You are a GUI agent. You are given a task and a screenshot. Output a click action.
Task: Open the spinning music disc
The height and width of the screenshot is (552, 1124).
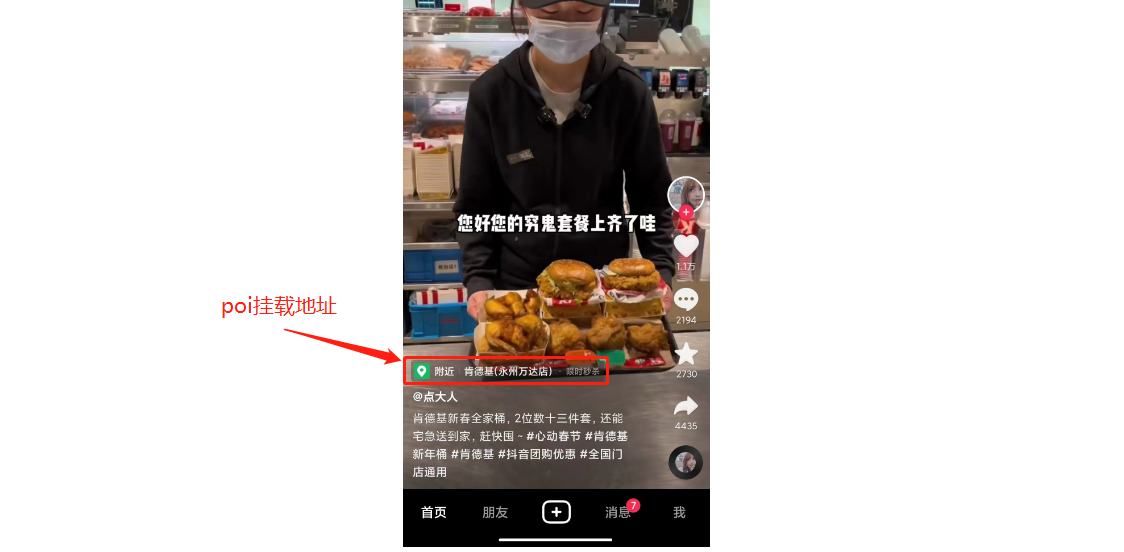tap(686, 462)
